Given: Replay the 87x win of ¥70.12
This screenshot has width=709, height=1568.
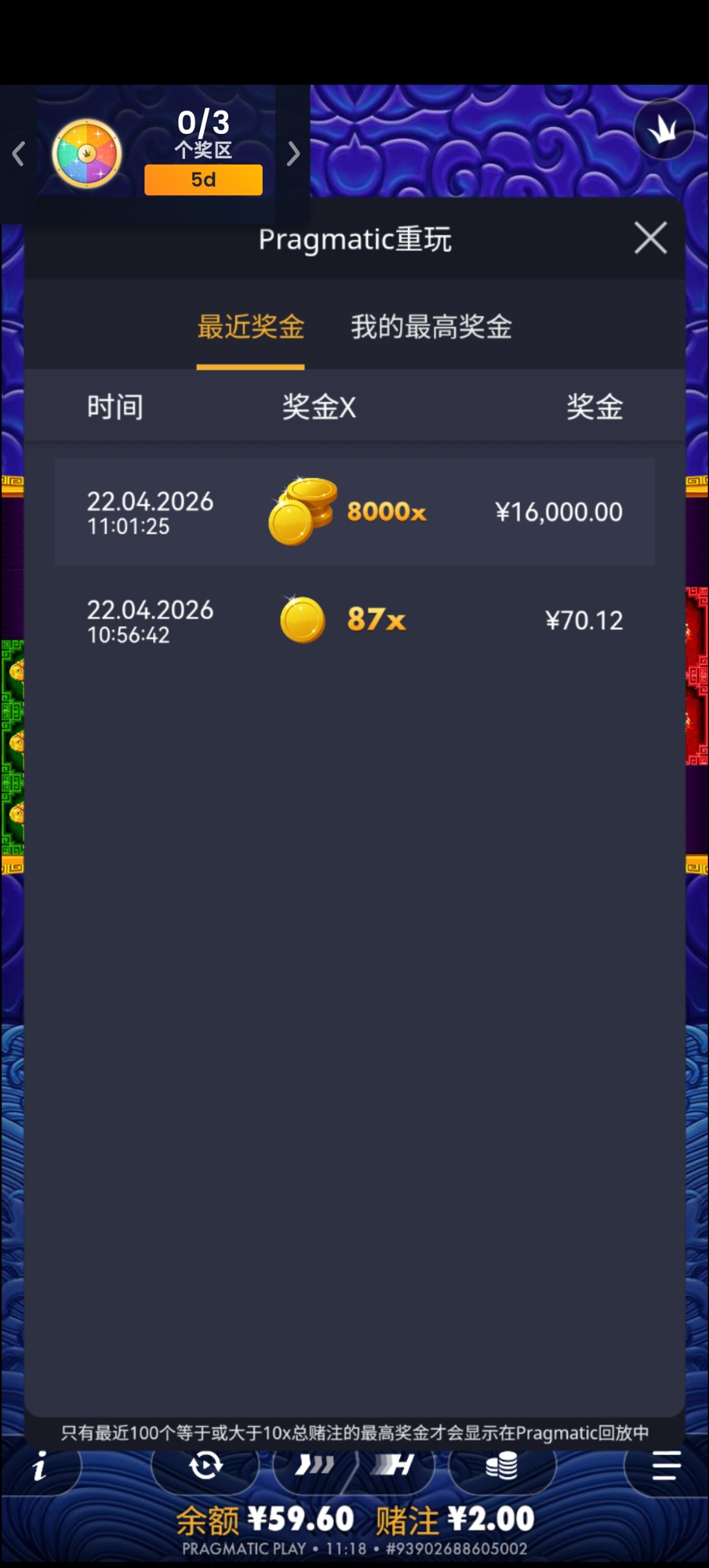Looking at the screenshot, I should 354,620.
